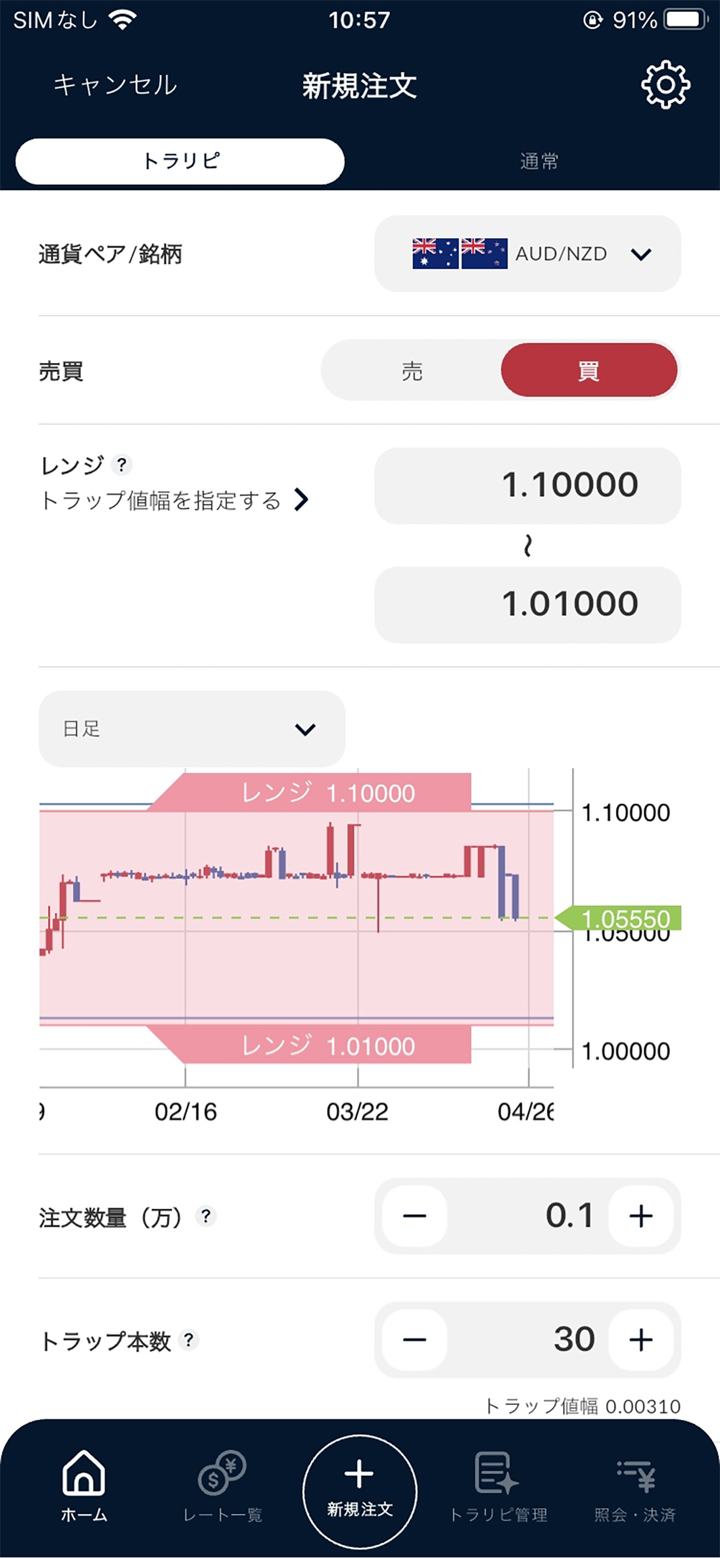Select 買 (buy) side
720x1558 pixels.
tap(589, 372)
